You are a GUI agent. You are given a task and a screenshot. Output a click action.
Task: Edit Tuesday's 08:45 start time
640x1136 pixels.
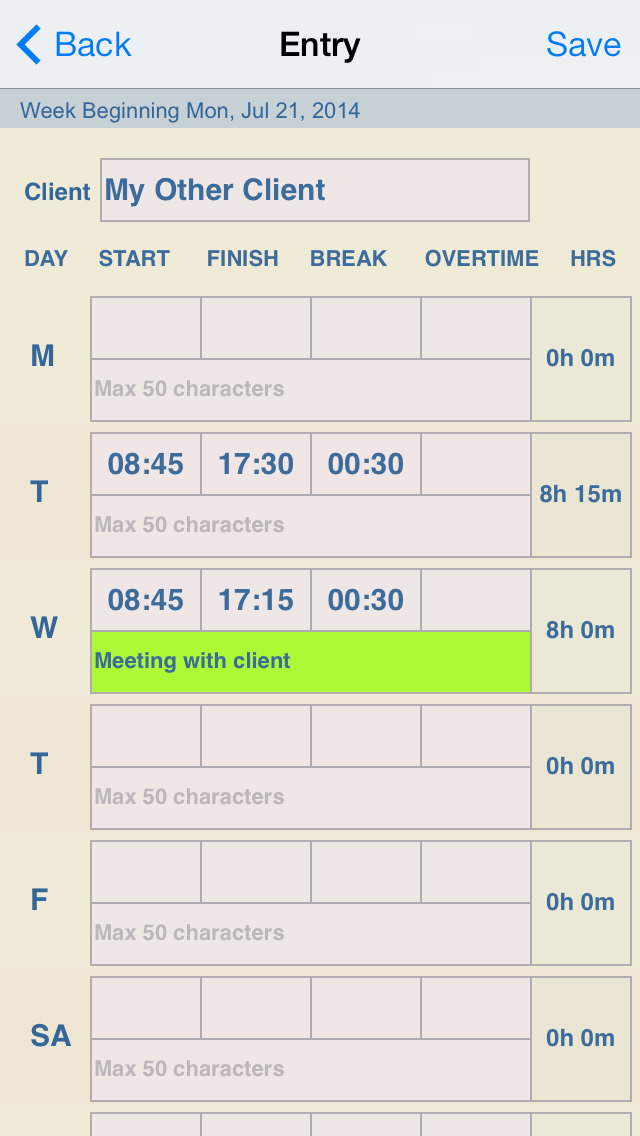click(x=146, y=464)
